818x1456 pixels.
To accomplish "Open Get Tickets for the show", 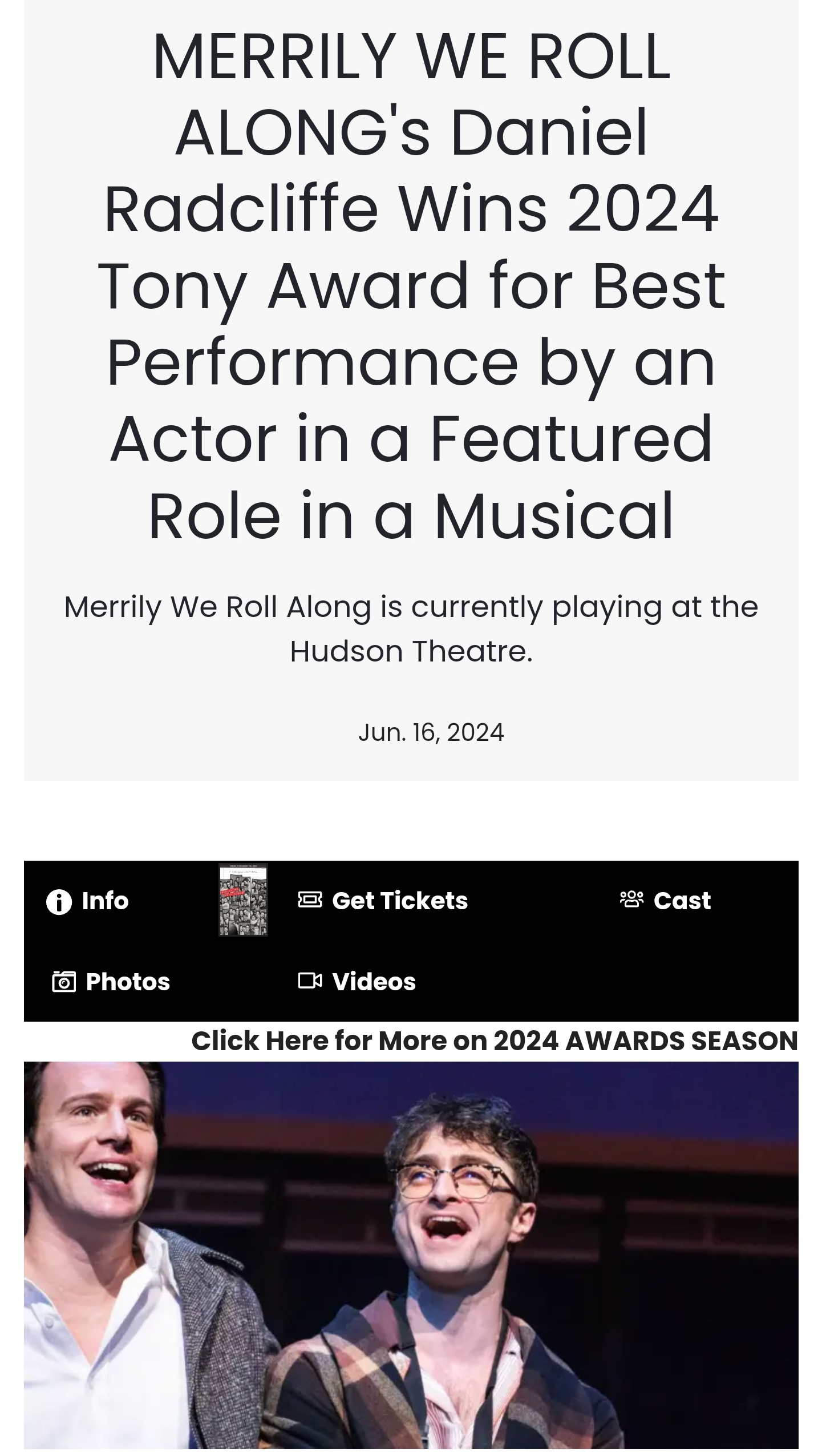I will tap(383, 901).
